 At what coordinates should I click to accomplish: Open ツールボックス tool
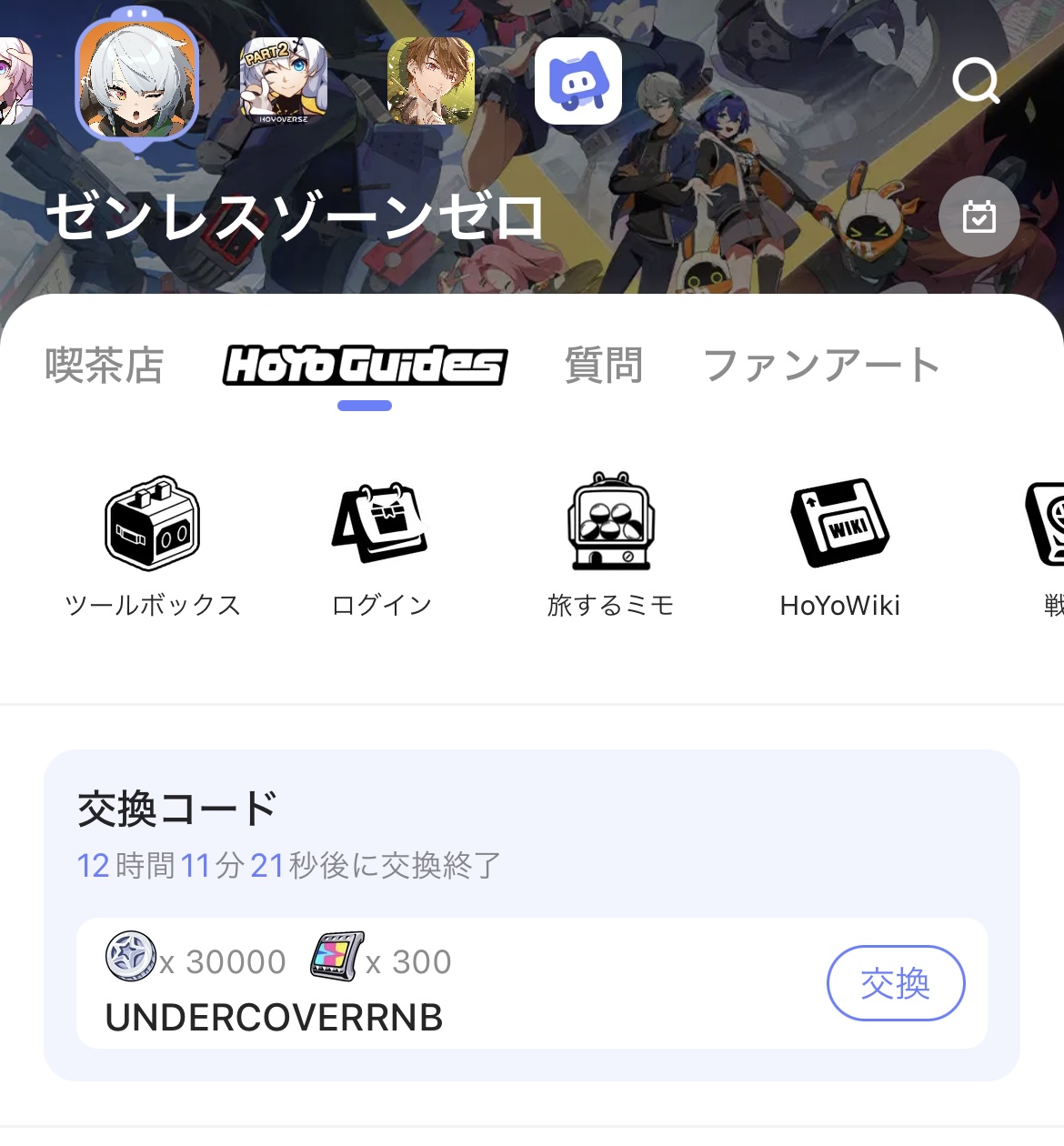pyautogui.click(x=153, y=546)
